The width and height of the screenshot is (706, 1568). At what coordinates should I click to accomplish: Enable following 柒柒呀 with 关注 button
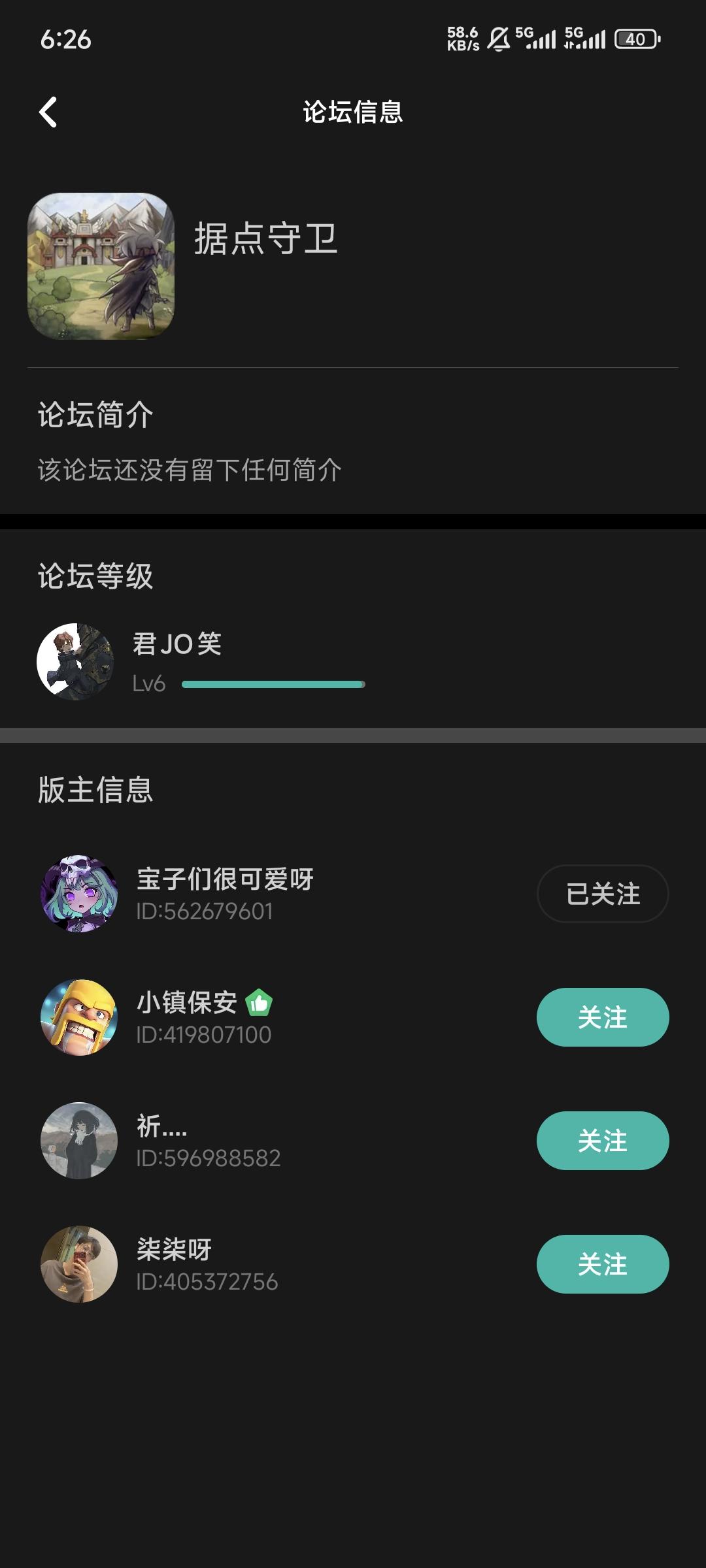tap(603, 1263)
